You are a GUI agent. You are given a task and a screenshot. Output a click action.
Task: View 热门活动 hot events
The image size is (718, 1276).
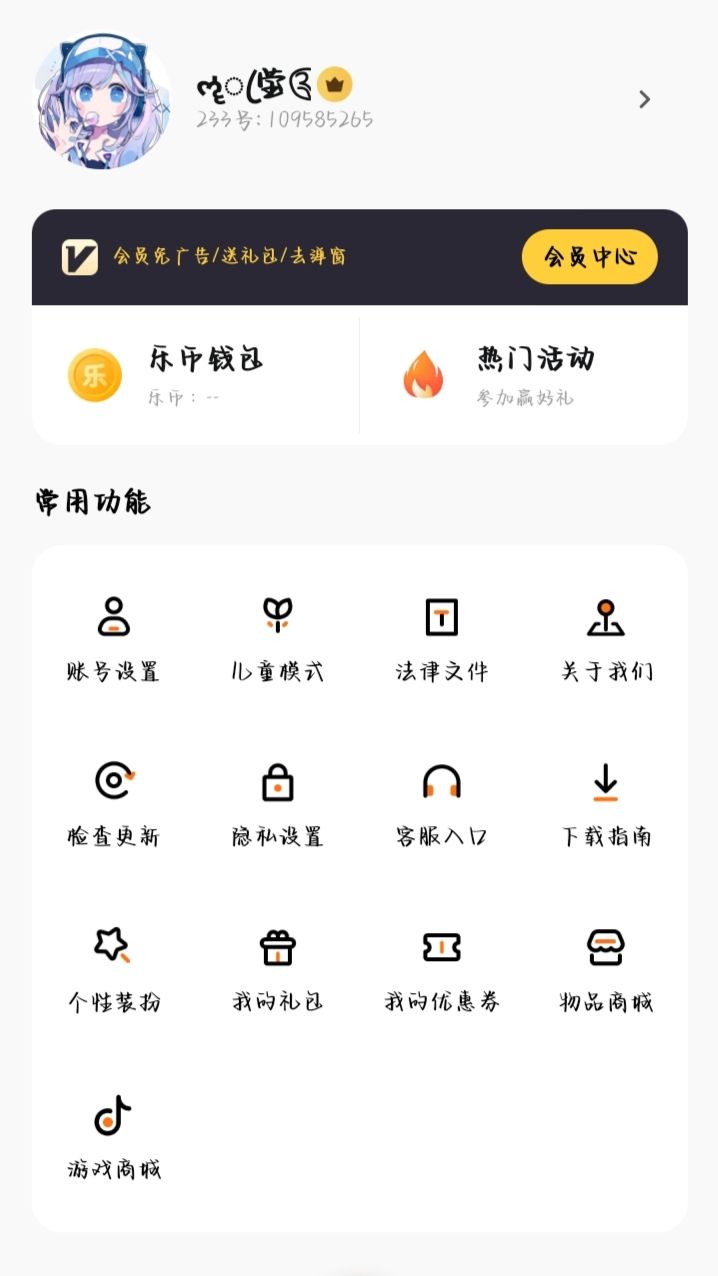coord(523,376)
